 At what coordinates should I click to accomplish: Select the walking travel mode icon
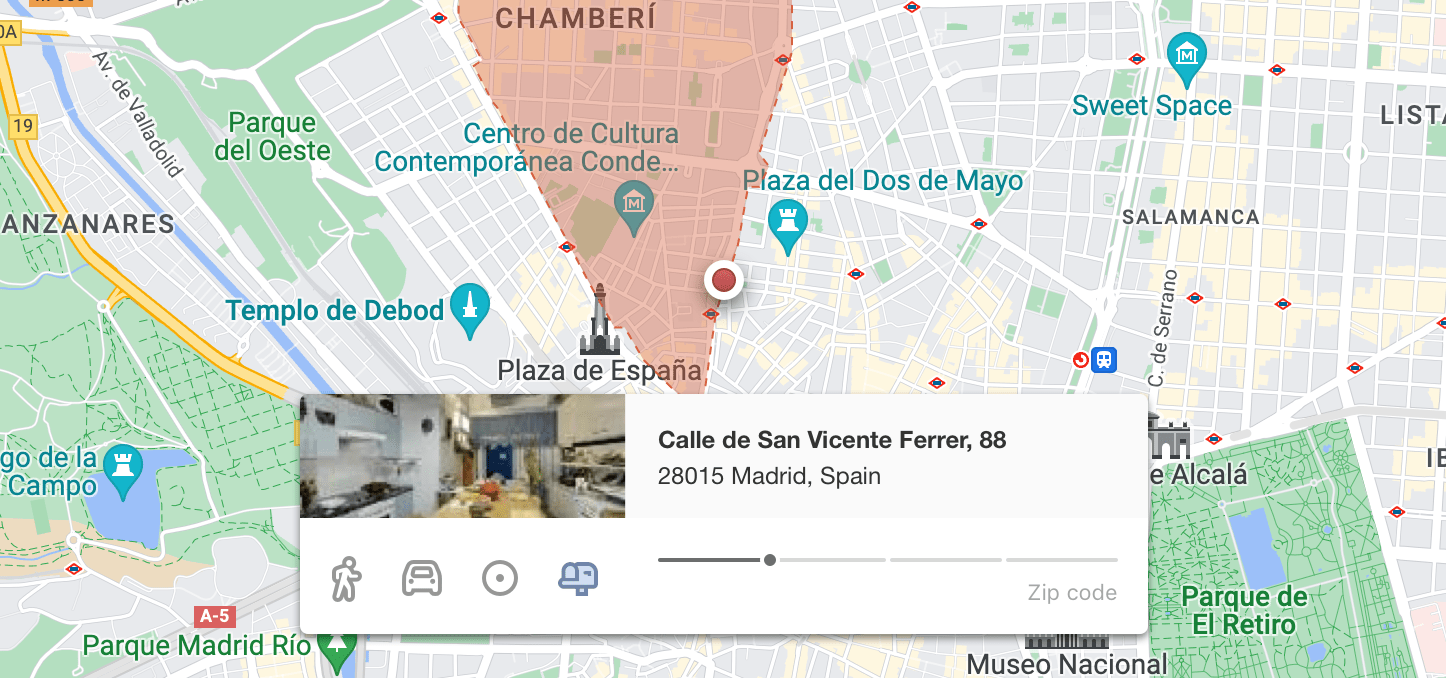(346, 579)
